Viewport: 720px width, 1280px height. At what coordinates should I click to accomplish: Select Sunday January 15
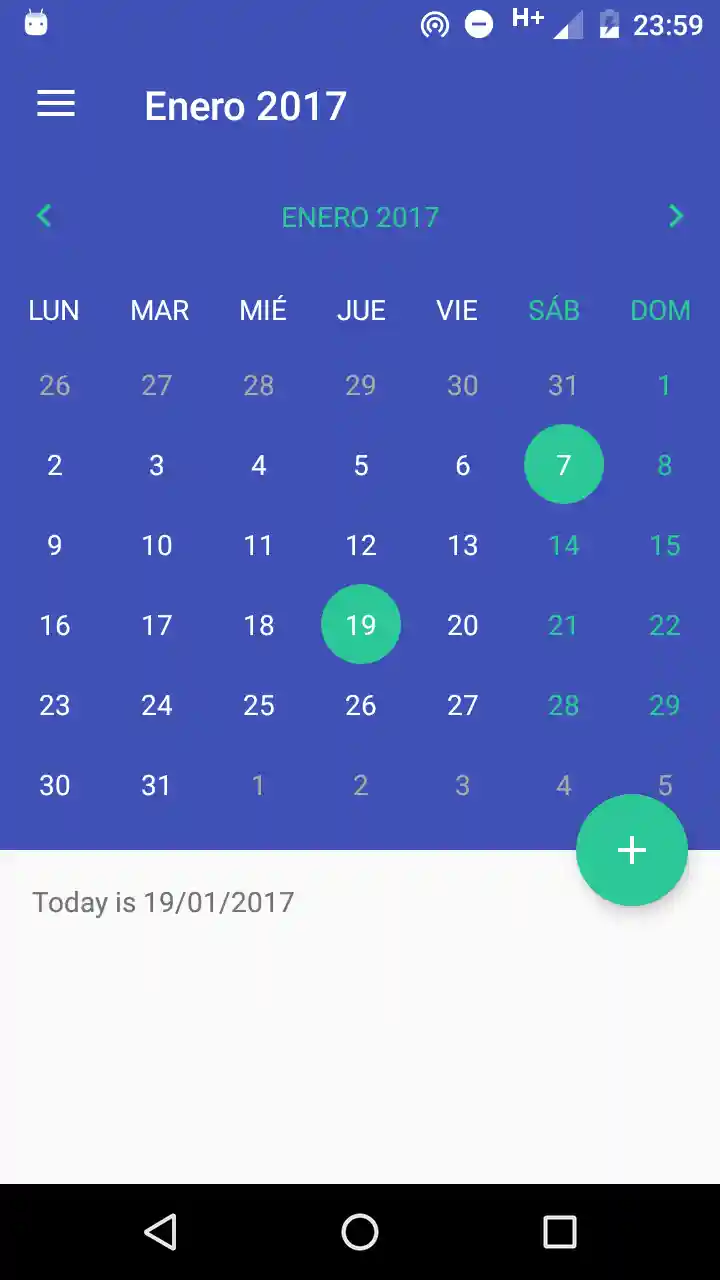[x=664, y=545]
